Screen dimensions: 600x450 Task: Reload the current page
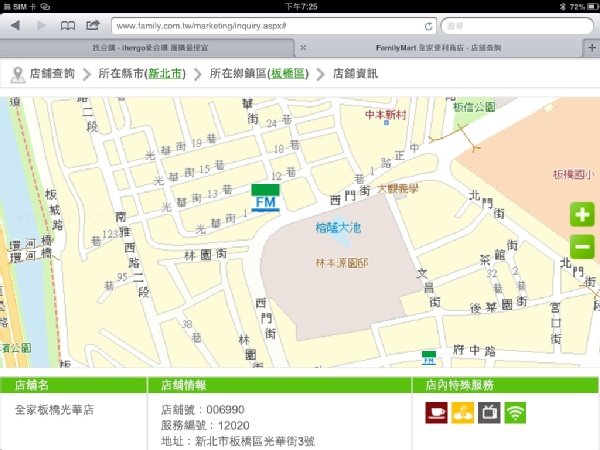[x=429, y=26]
